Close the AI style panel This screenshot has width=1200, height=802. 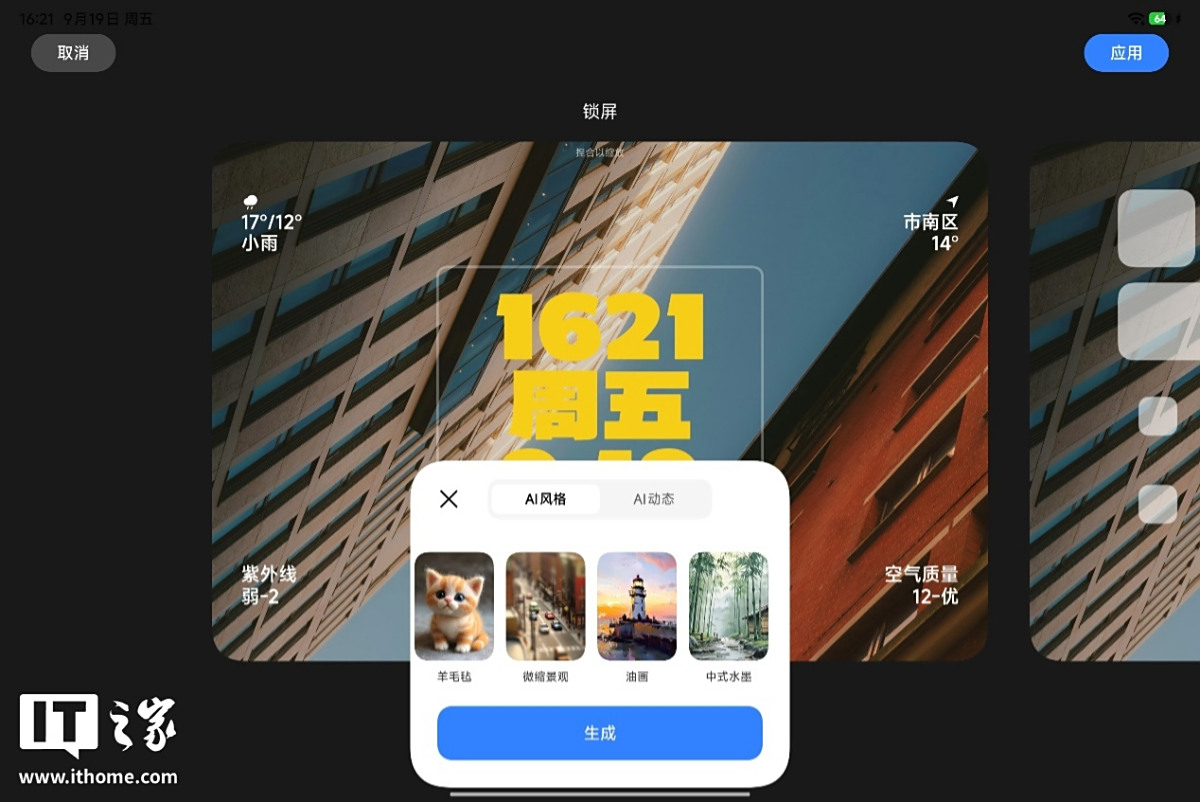pyautogui.click(x=449, y=499)
